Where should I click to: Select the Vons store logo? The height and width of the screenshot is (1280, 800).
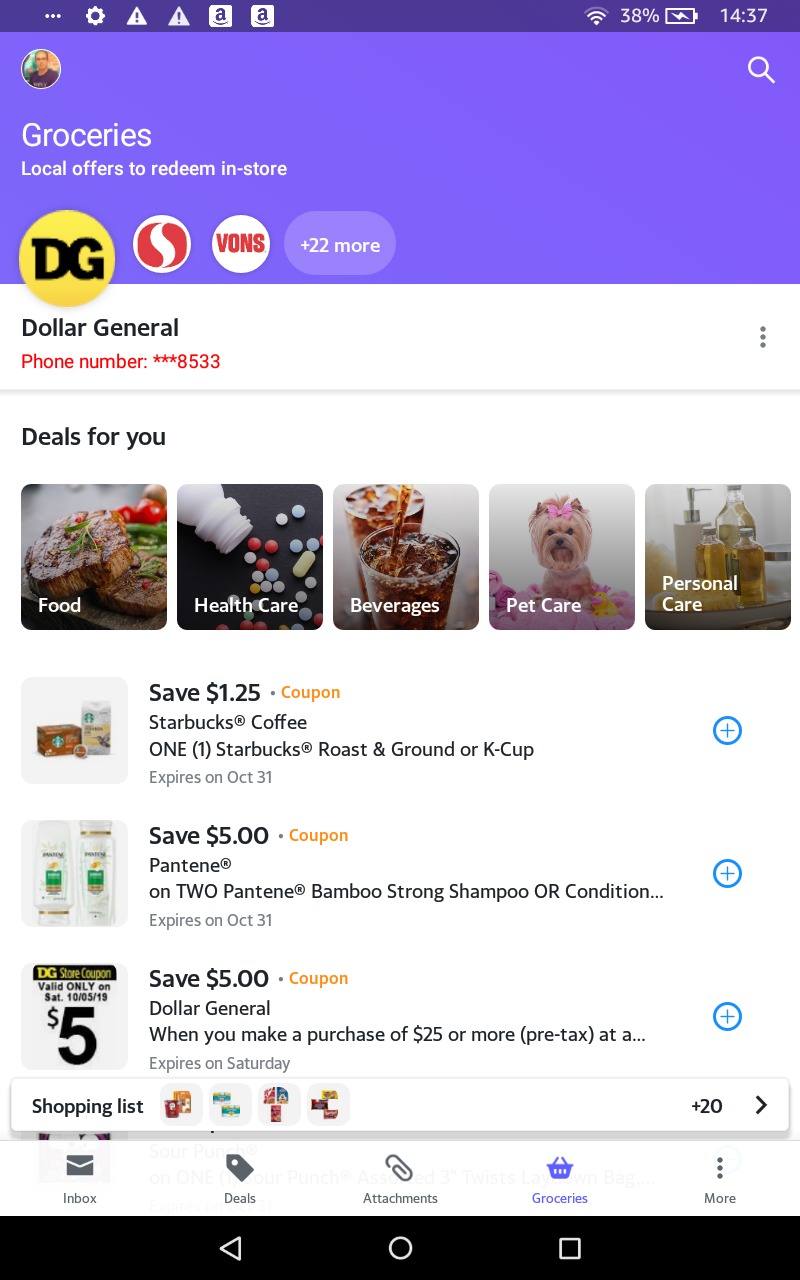(x=241, y=244)
